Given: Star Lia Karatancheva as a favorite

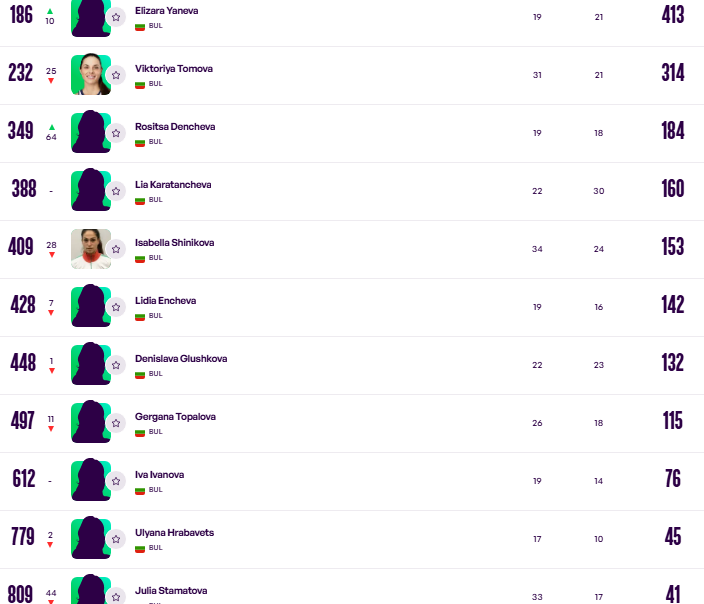Looking at the screenshot, I should (116, 191).
